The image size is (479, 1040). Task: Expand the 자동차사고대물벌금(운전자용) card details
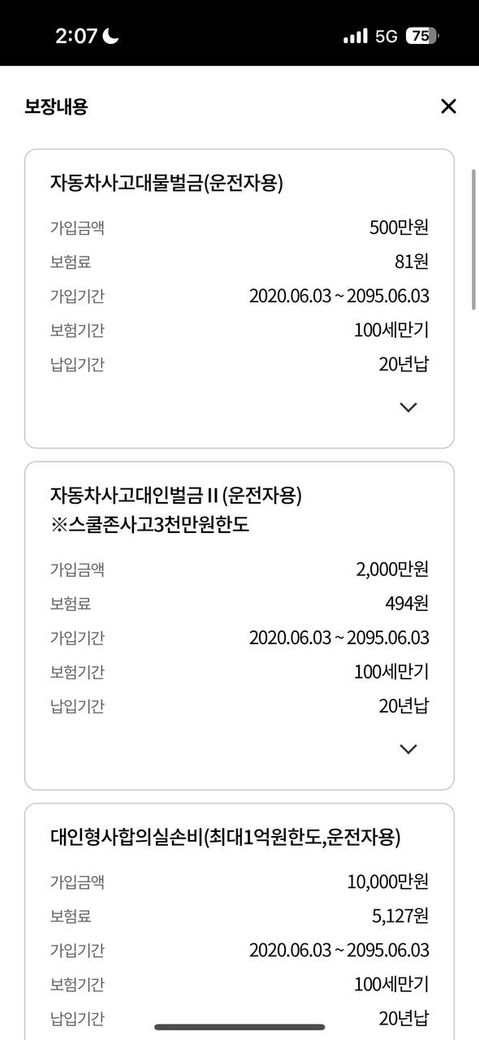[x=409, y=407]
